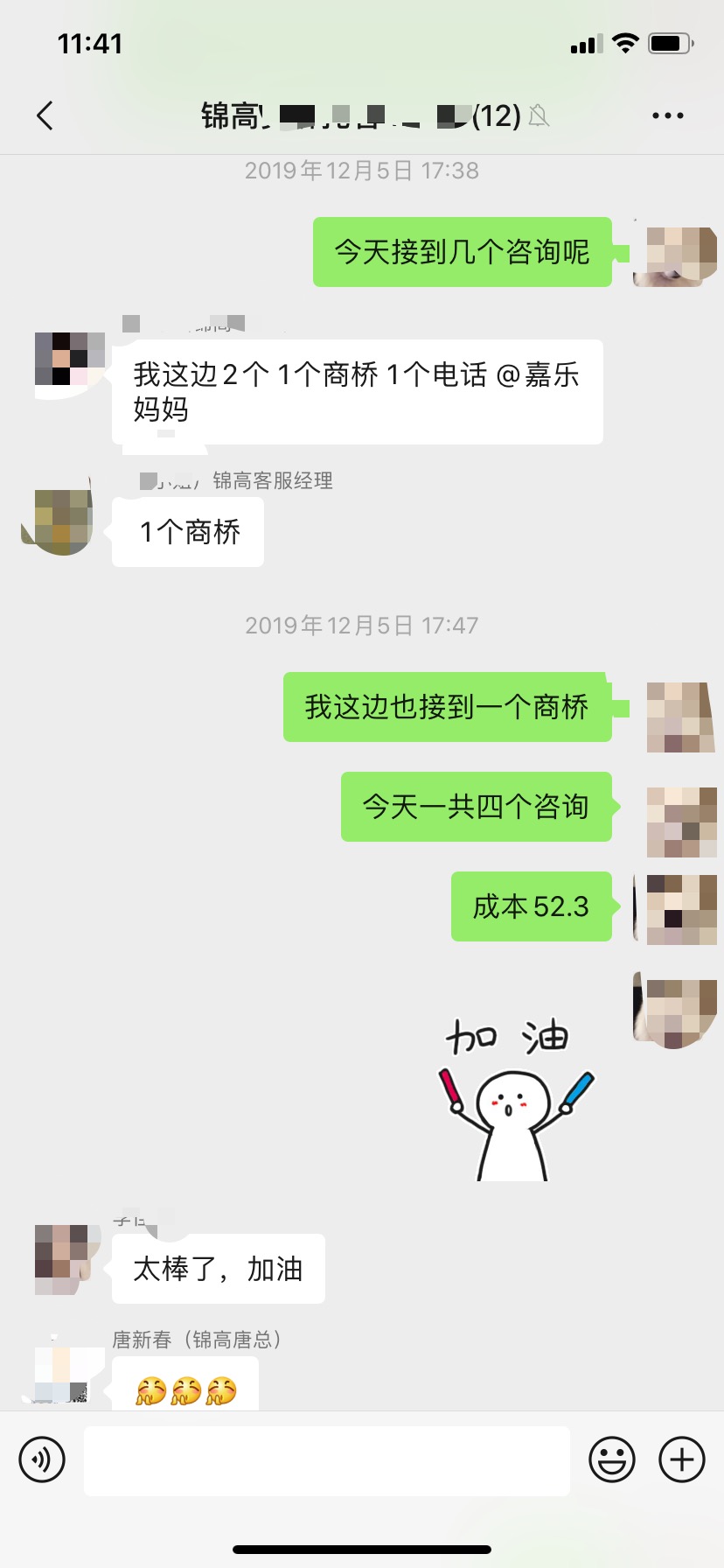The height and width of the screenshot is (1568, 724).
Task: Switch to voice message input
Action: coord(42,1459)
